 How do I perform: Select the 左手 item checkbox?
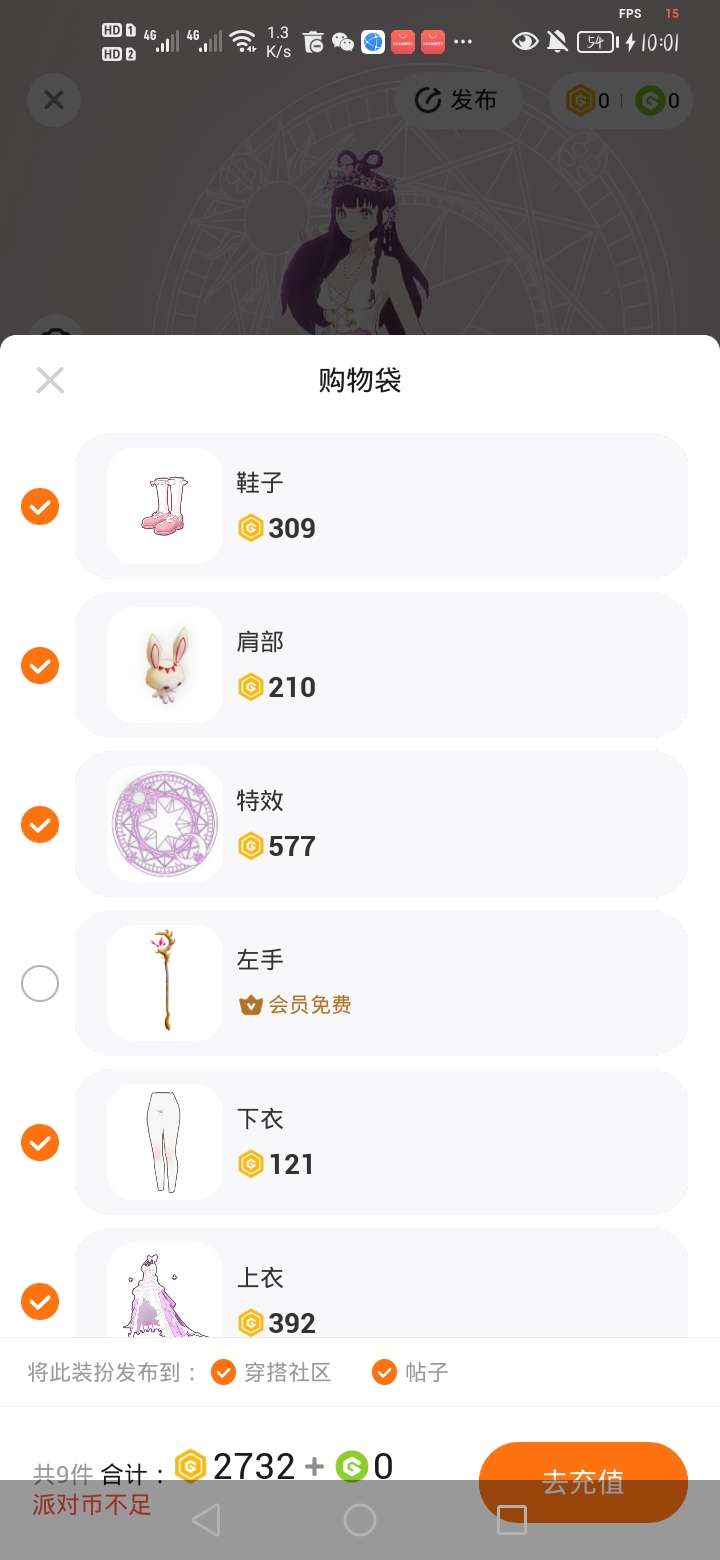point(40,984)
